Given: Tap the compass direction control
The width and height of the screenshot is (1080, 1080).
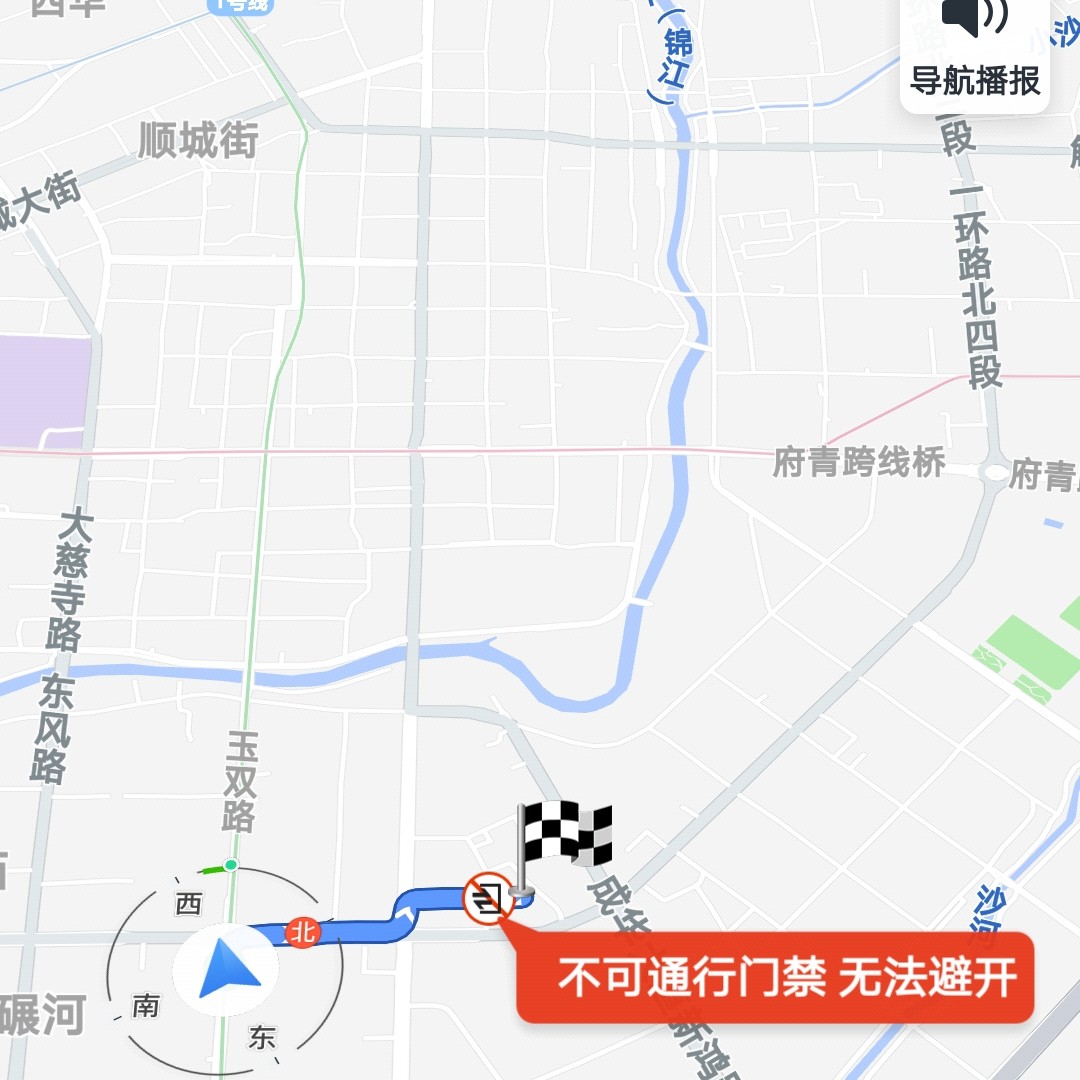Looking at the screenshot, I should (224, 968).
